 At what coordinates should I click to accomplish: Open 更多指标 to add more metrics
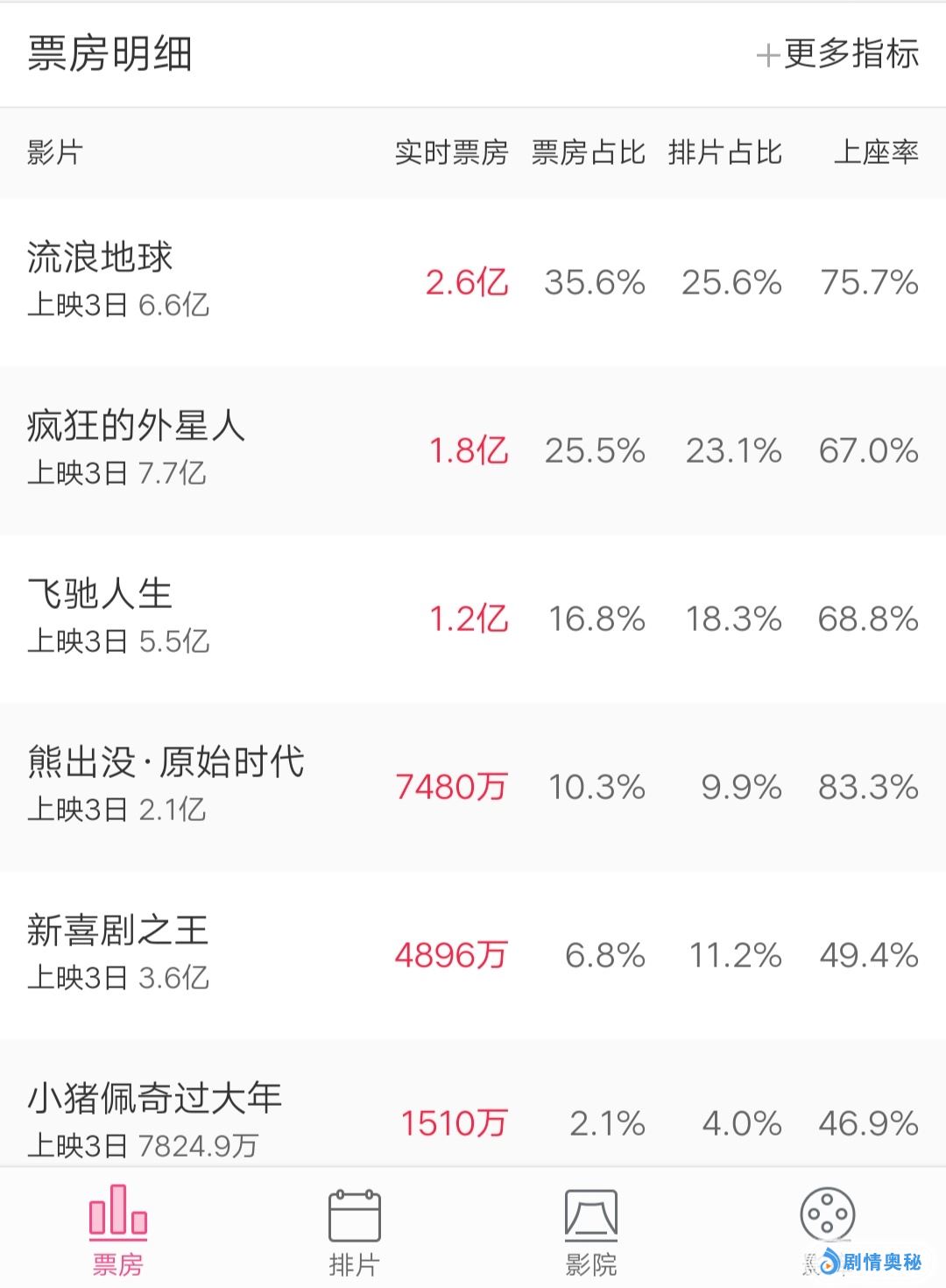[837, 54]
